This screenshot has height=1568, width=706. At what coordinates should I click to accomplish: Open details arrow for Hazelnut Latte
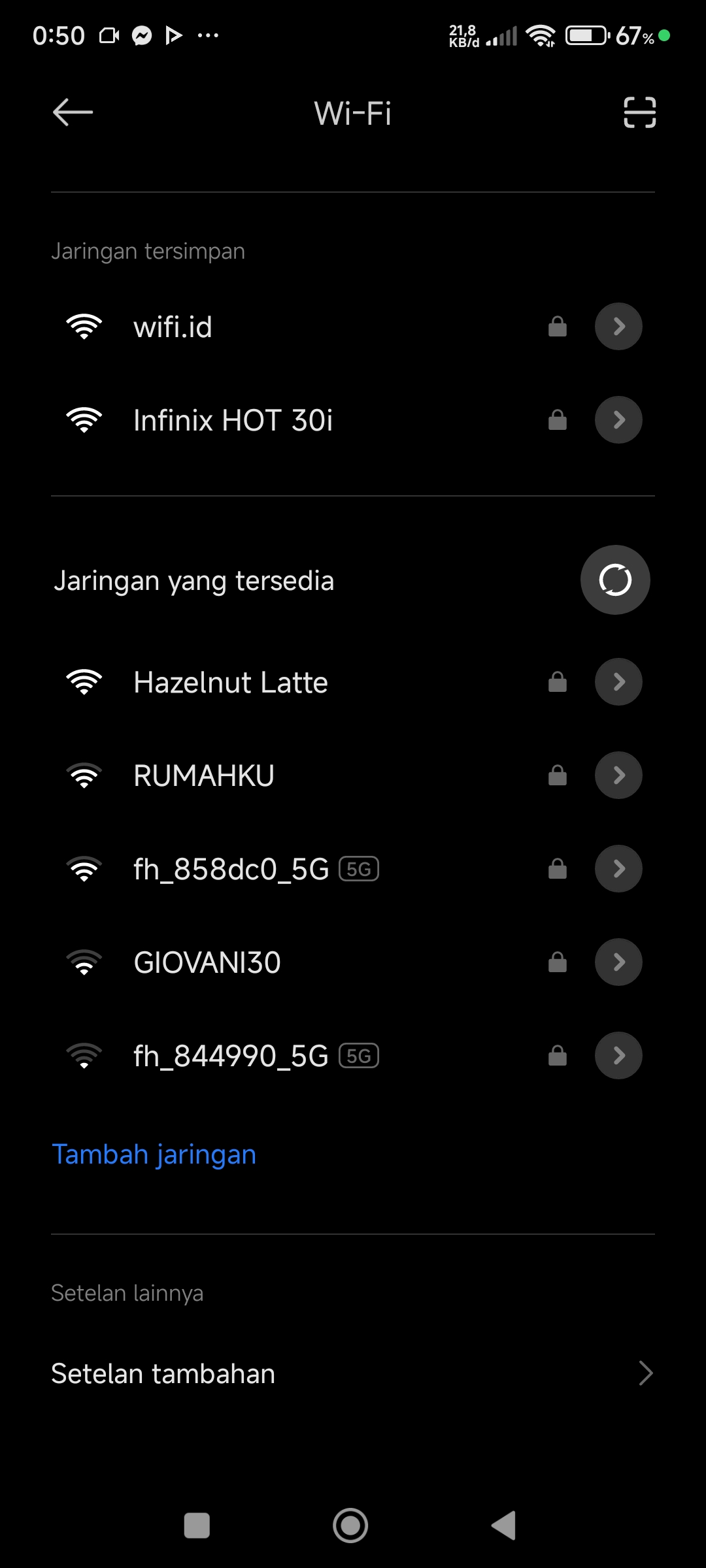pos(618,683)
